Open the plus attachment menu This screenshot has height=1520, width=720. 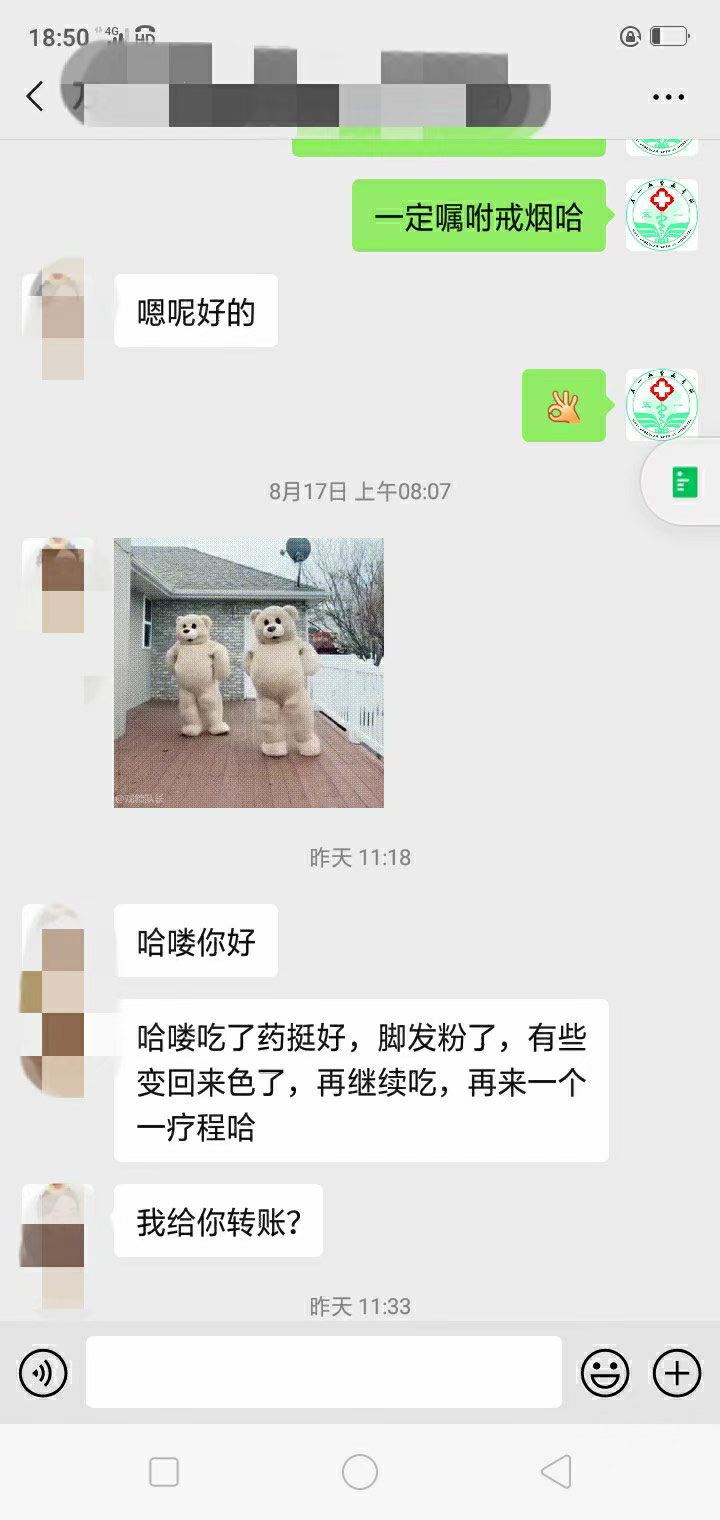coord(677,1372)
